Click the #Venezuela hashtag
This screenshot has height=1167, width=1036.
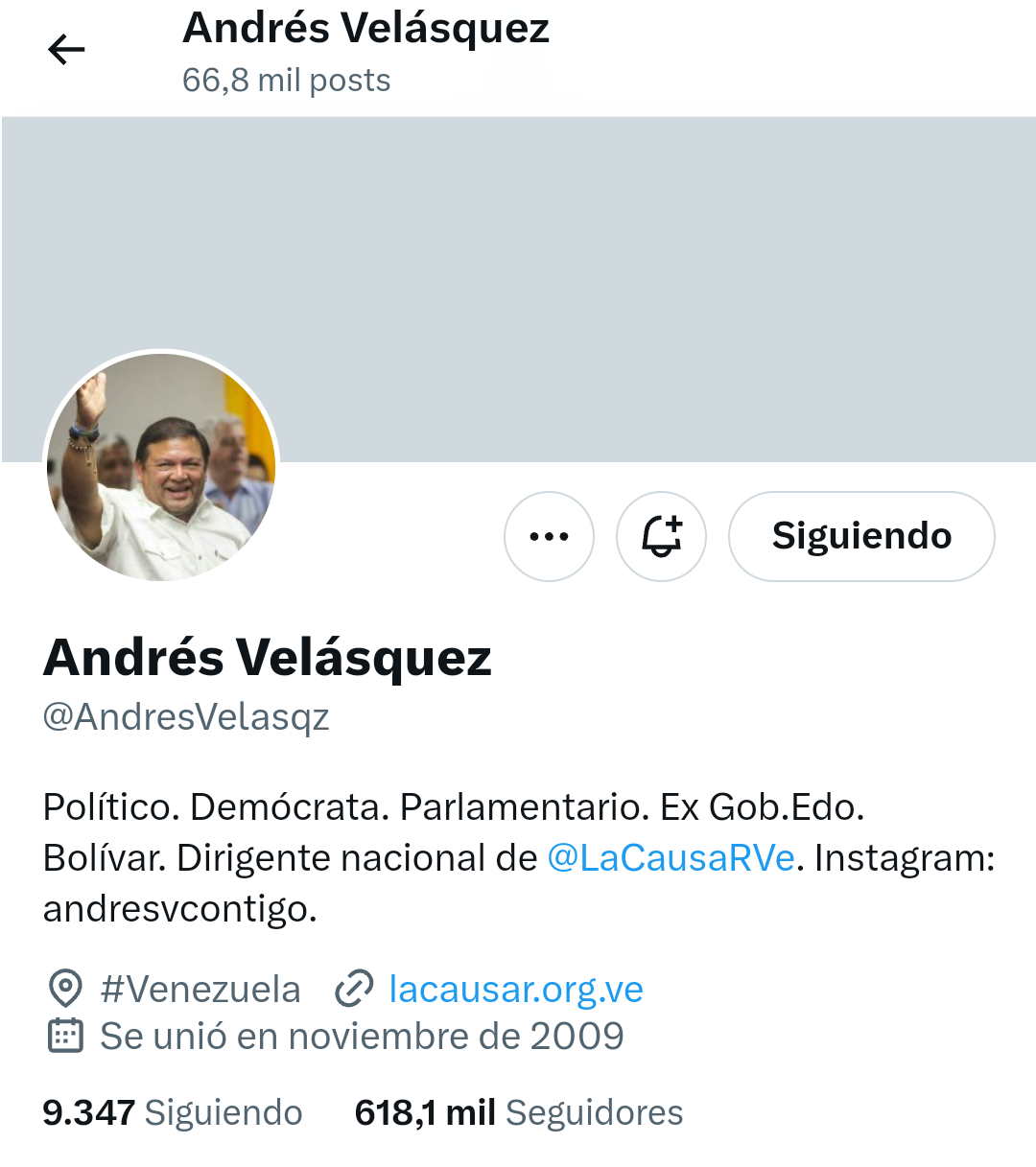201,989
